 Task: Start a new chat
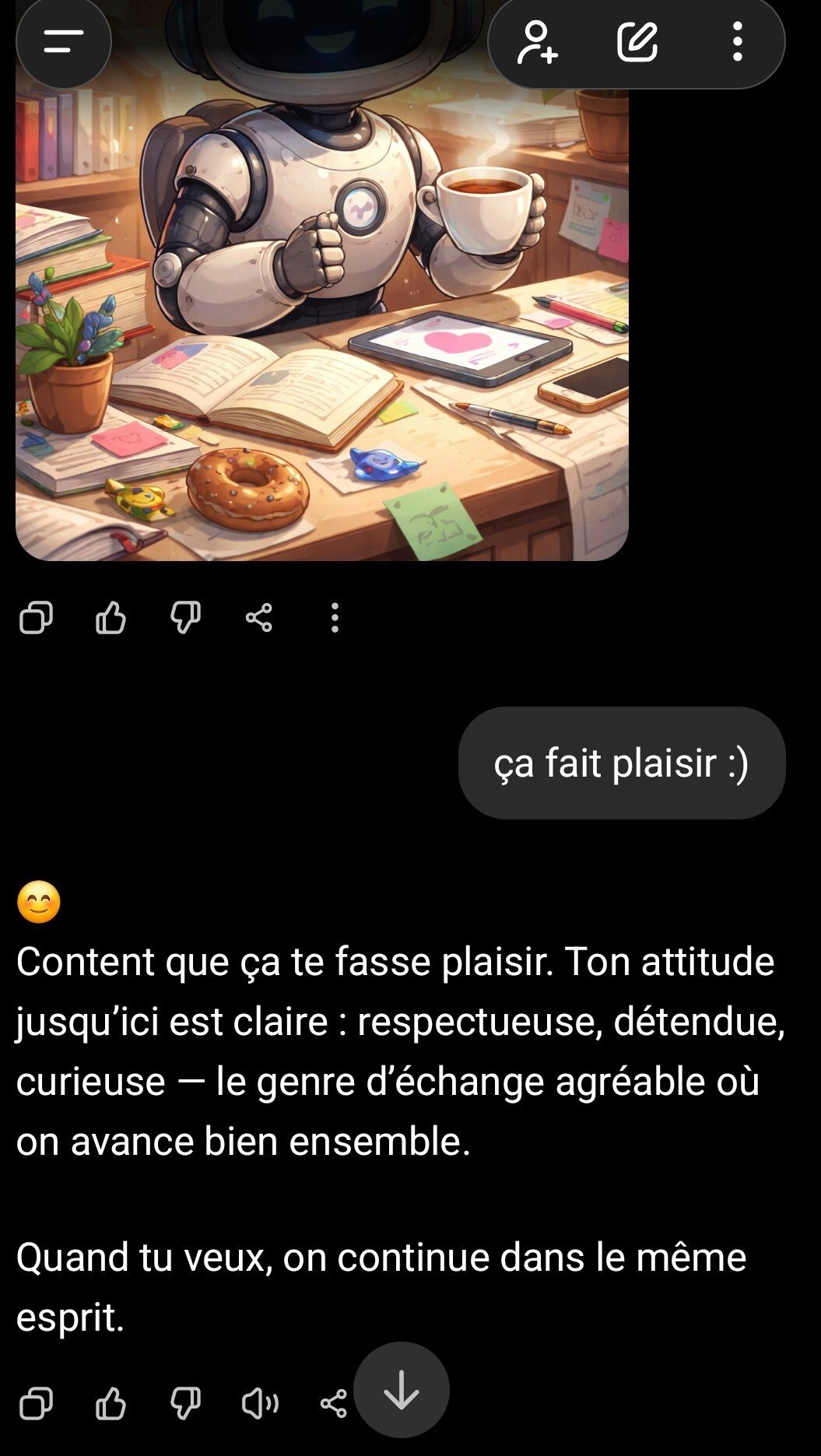(637, 42)
